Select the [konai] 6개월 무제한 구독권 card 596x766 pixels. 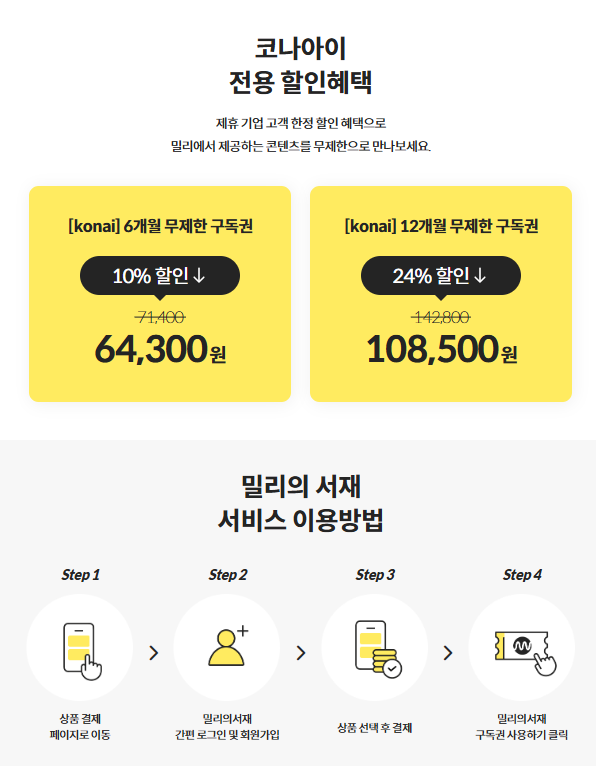pyautogui.click(x=160, y=294)
